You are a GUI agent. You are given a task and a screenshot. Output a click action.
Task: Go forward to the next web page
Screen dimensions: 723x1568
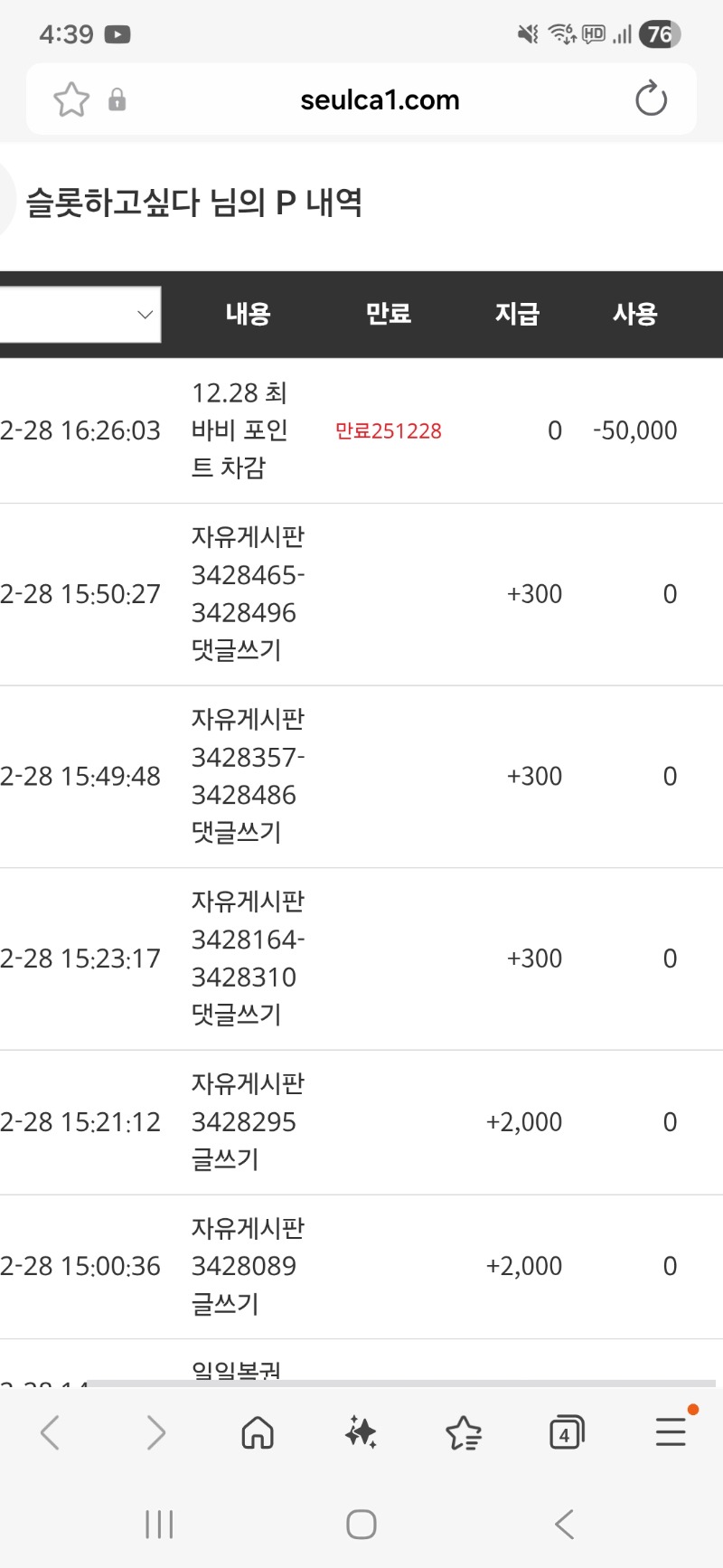click(155, 1432)
